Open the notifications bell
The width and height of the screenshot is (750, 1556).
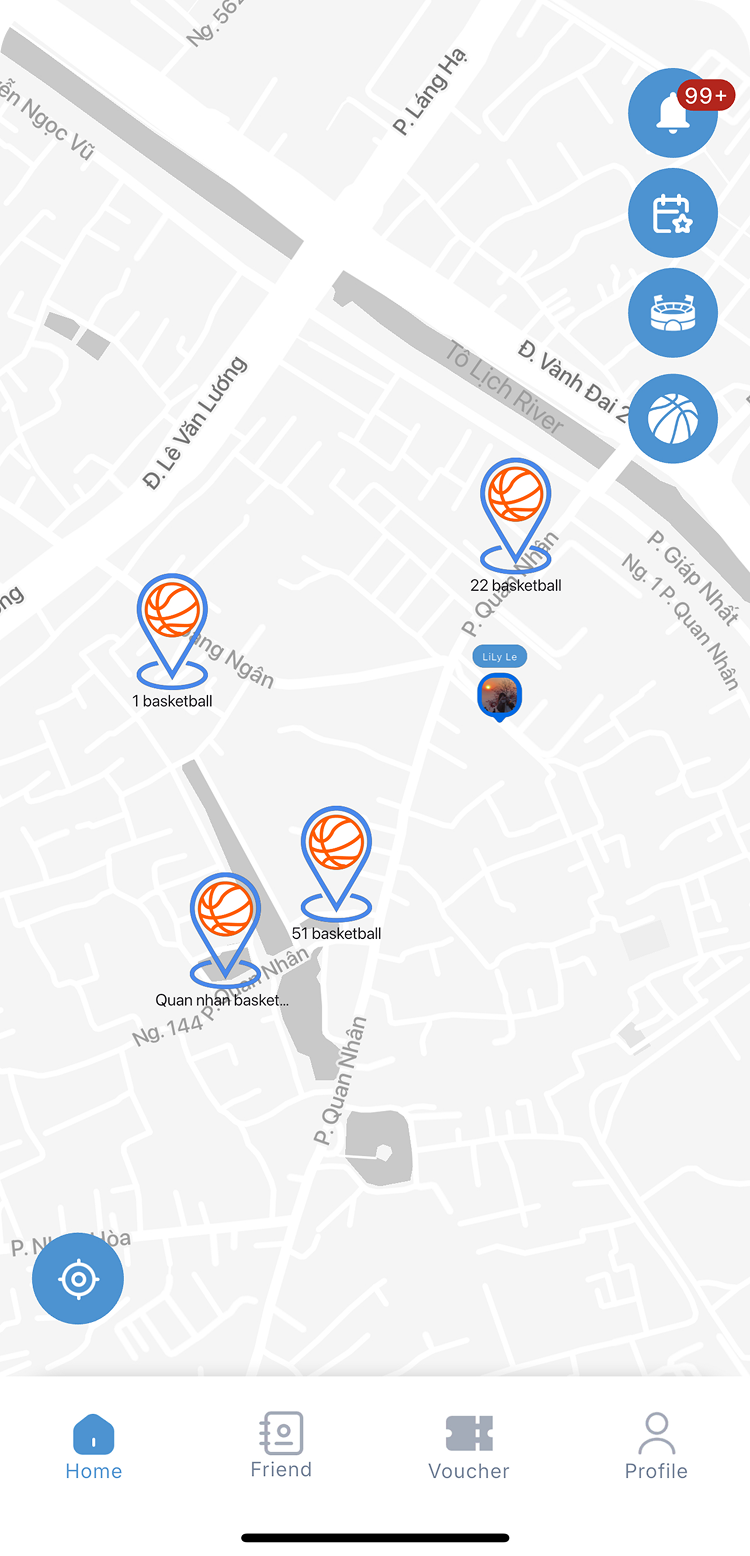672,114
